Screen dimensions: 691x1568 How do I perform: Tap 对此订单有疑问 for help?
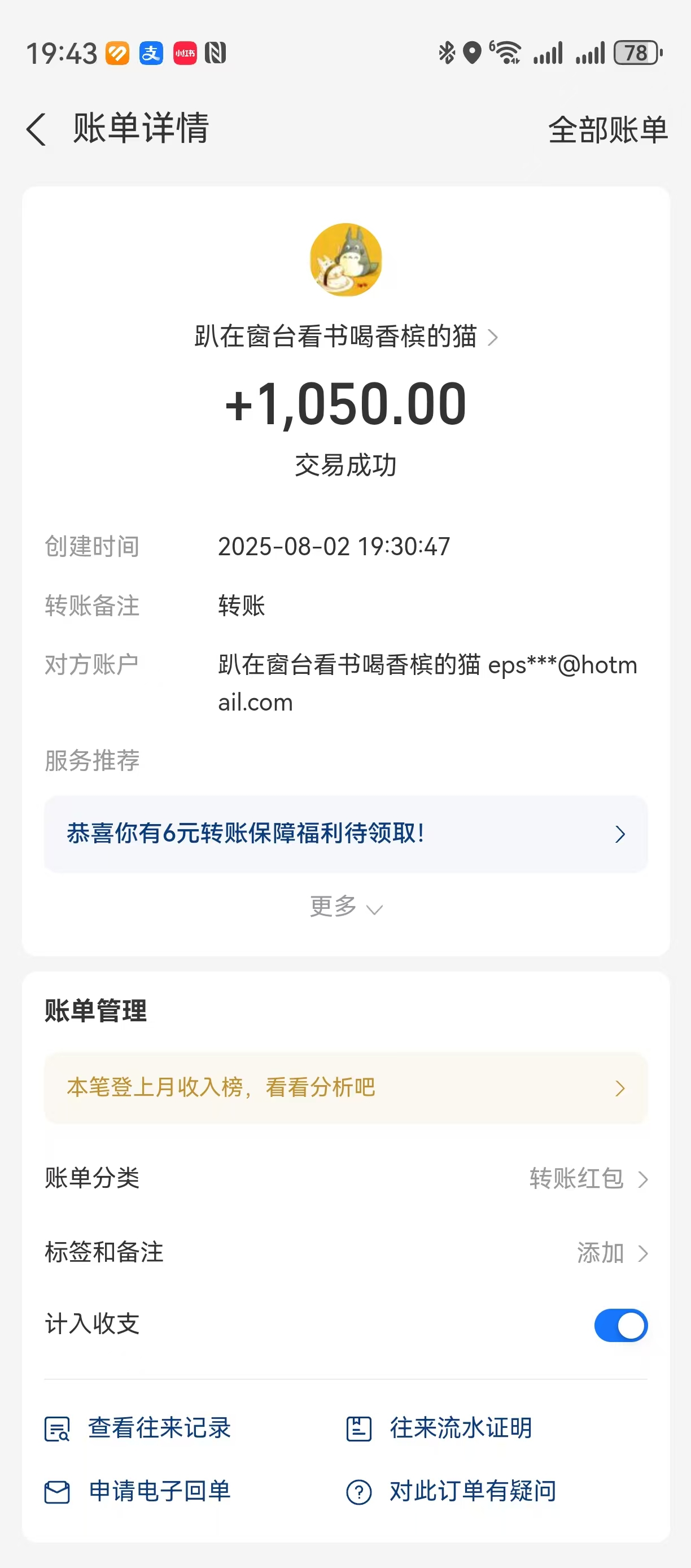[x=451, y=1491]
